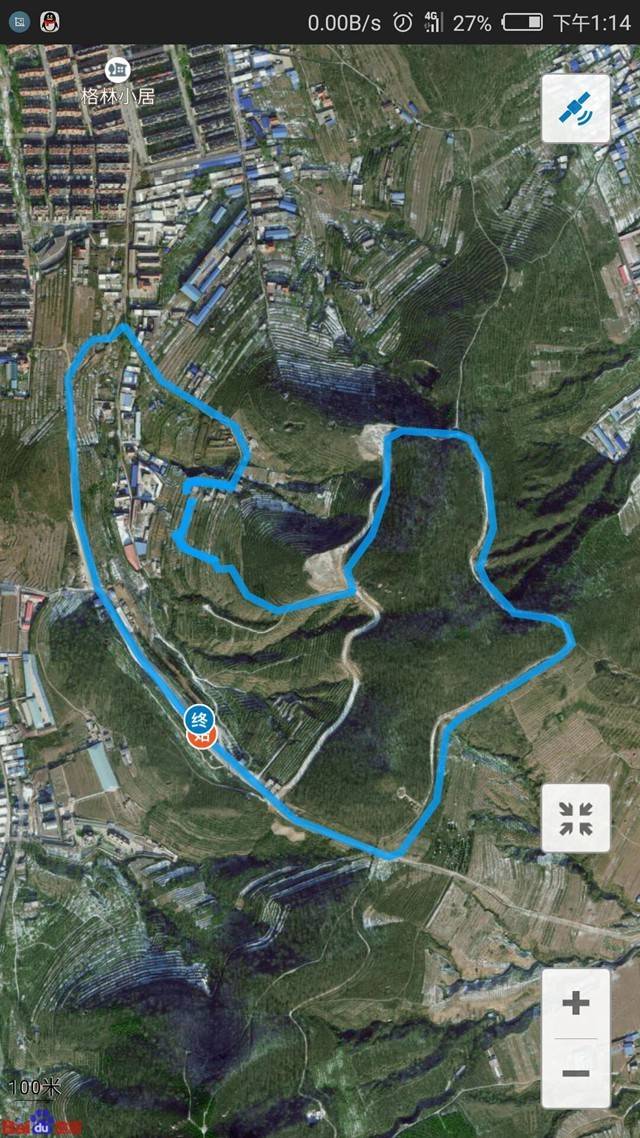Zoom in with the plus button
This screenshot has width=640, height=1138.
point(575,1004)
